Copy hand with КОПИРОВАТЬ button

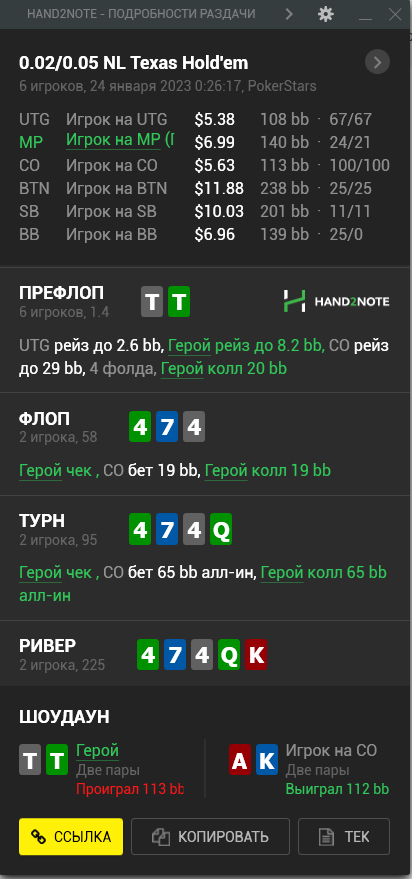[210, 836]
